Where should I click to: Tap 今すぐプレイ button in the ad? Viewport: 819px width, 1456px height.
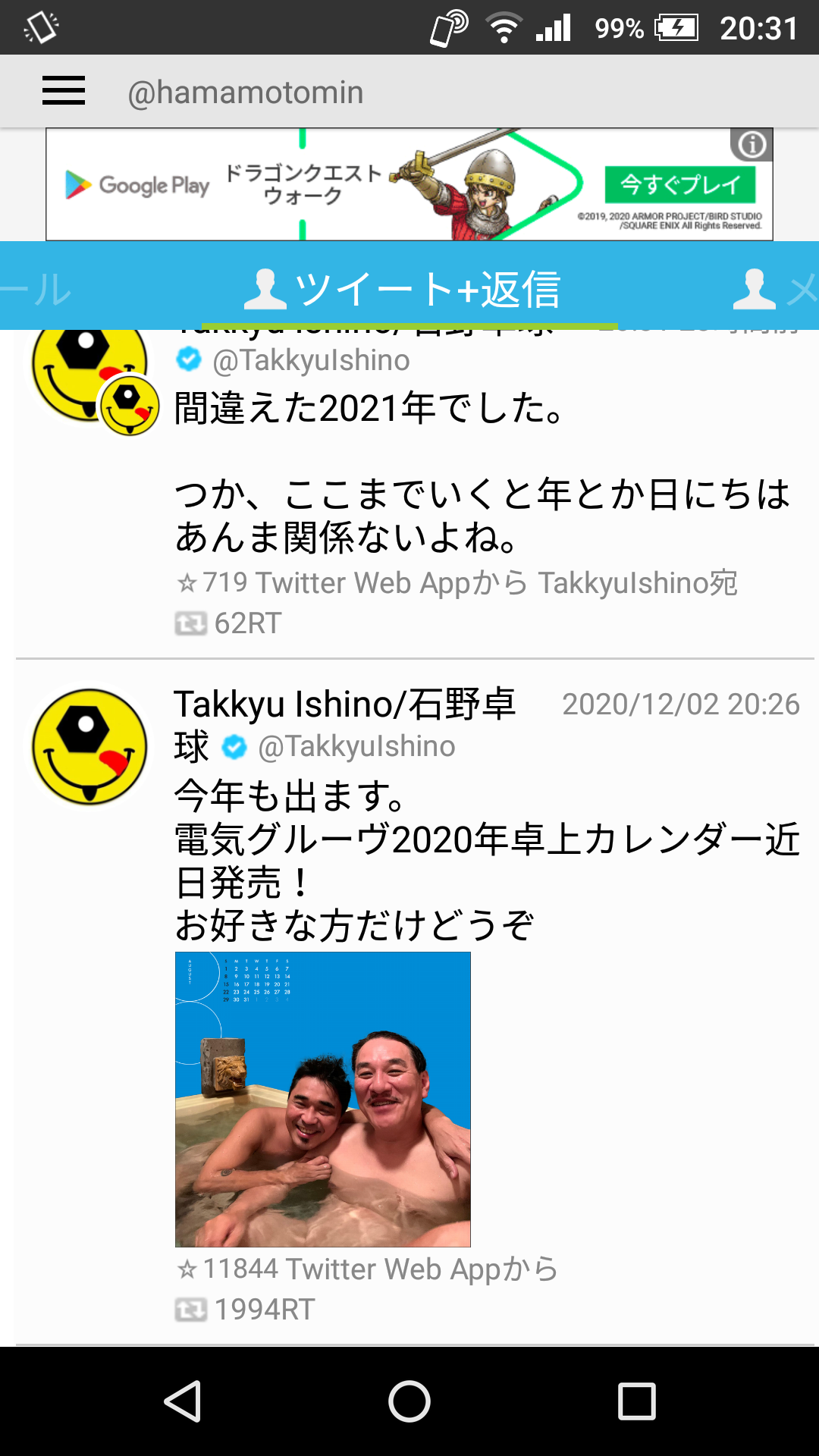[x=679, y=185]
